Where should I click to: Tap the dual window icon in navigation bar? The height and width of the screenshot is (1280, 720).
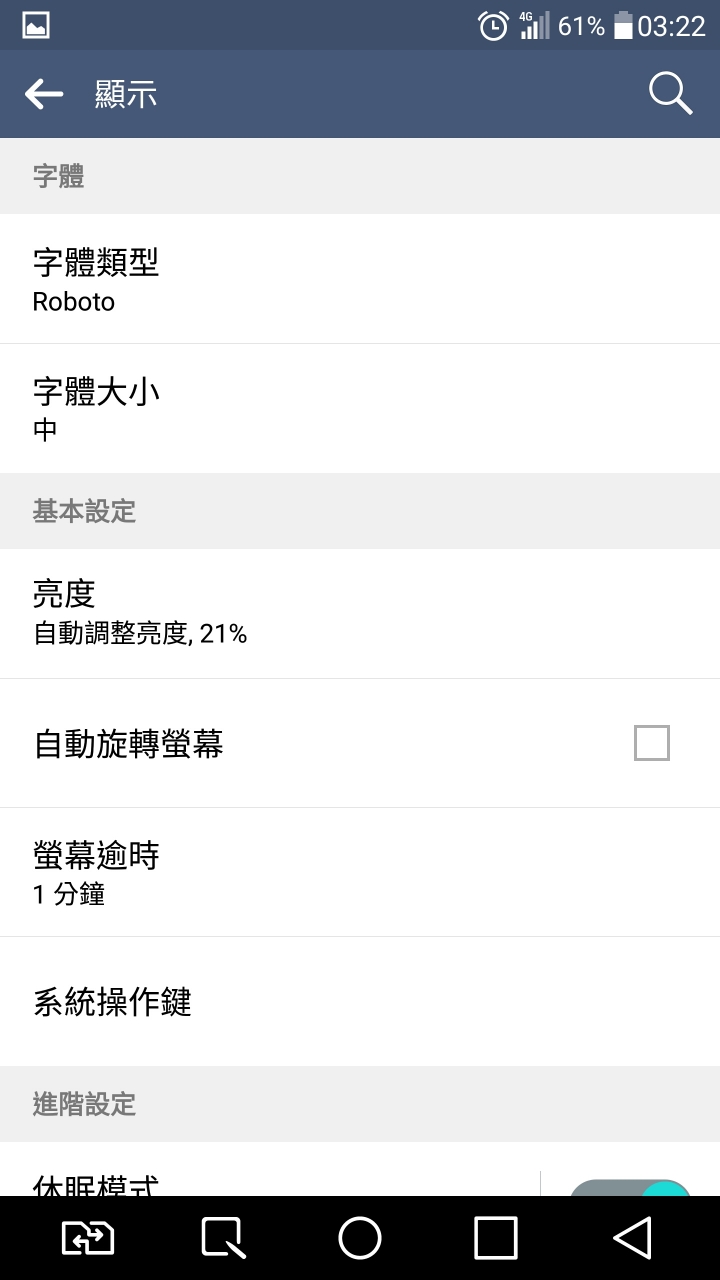tap(88, 1238)
